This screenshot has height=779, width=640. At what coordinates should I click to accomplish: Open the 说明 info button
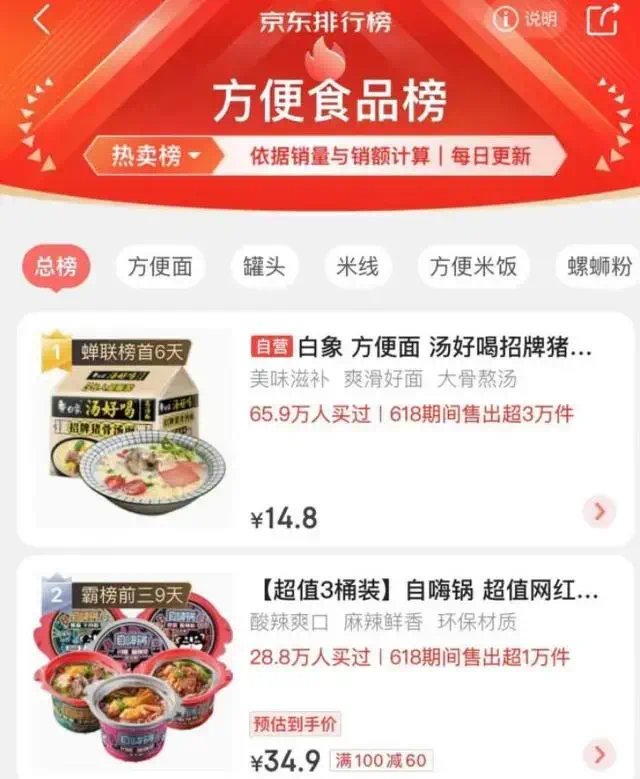[526, 19]
